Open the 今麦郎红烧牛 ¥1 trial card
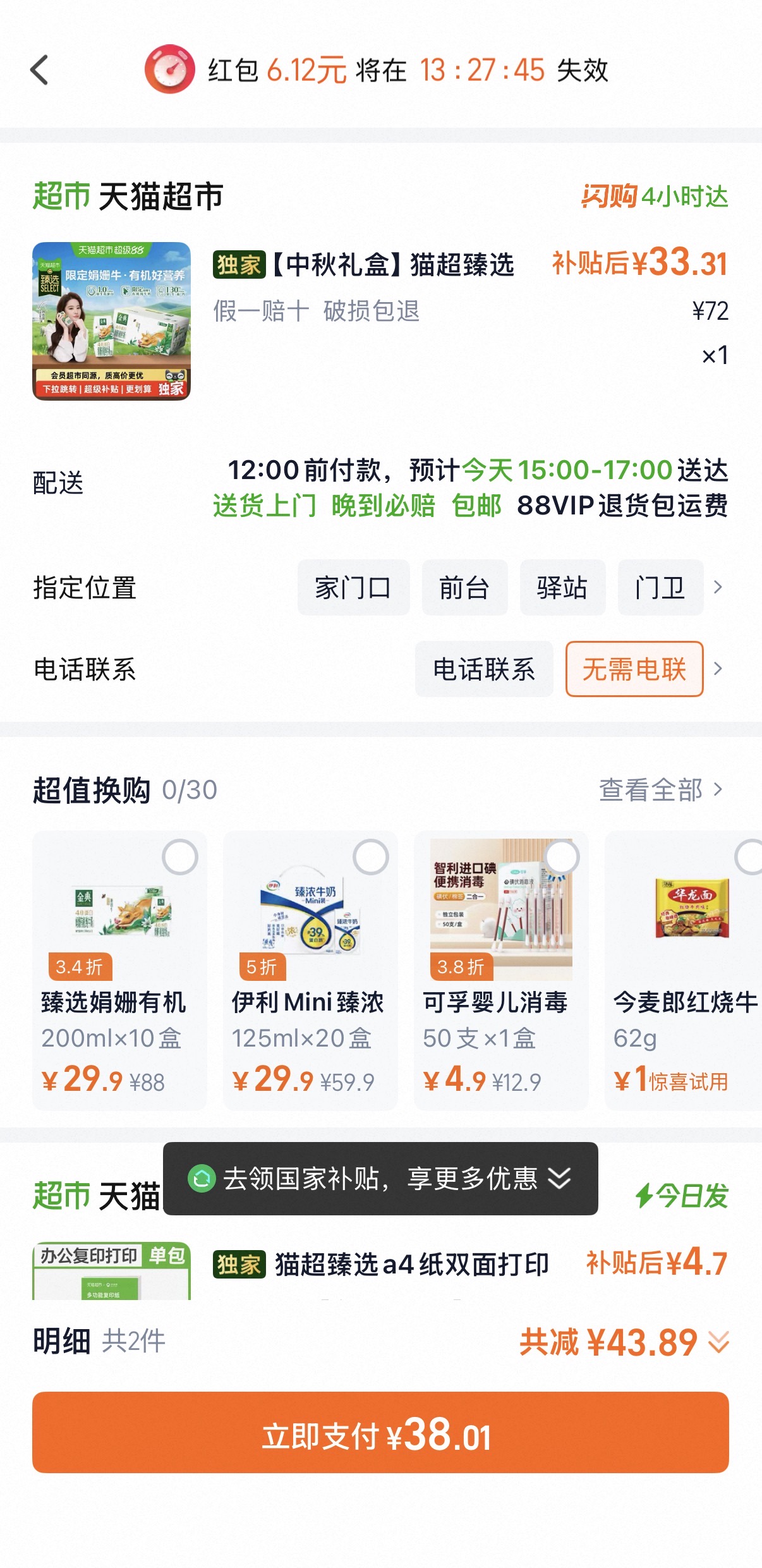The width and height of the screenshot is (762, 1568). click(x=684, y=970)
